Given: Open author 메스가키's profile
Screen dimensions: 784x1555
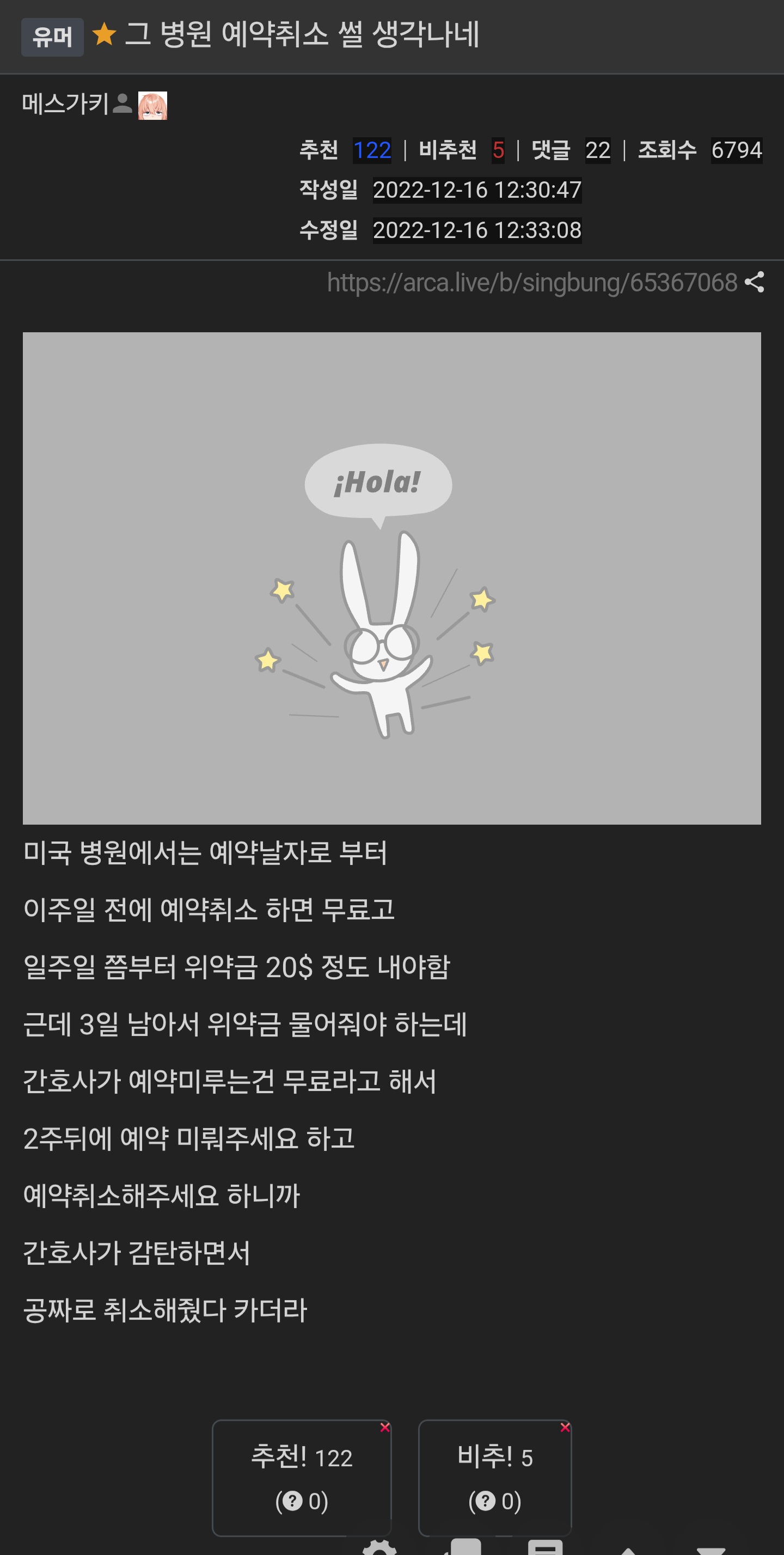Looking at the screenshot, I should [65, 105].
